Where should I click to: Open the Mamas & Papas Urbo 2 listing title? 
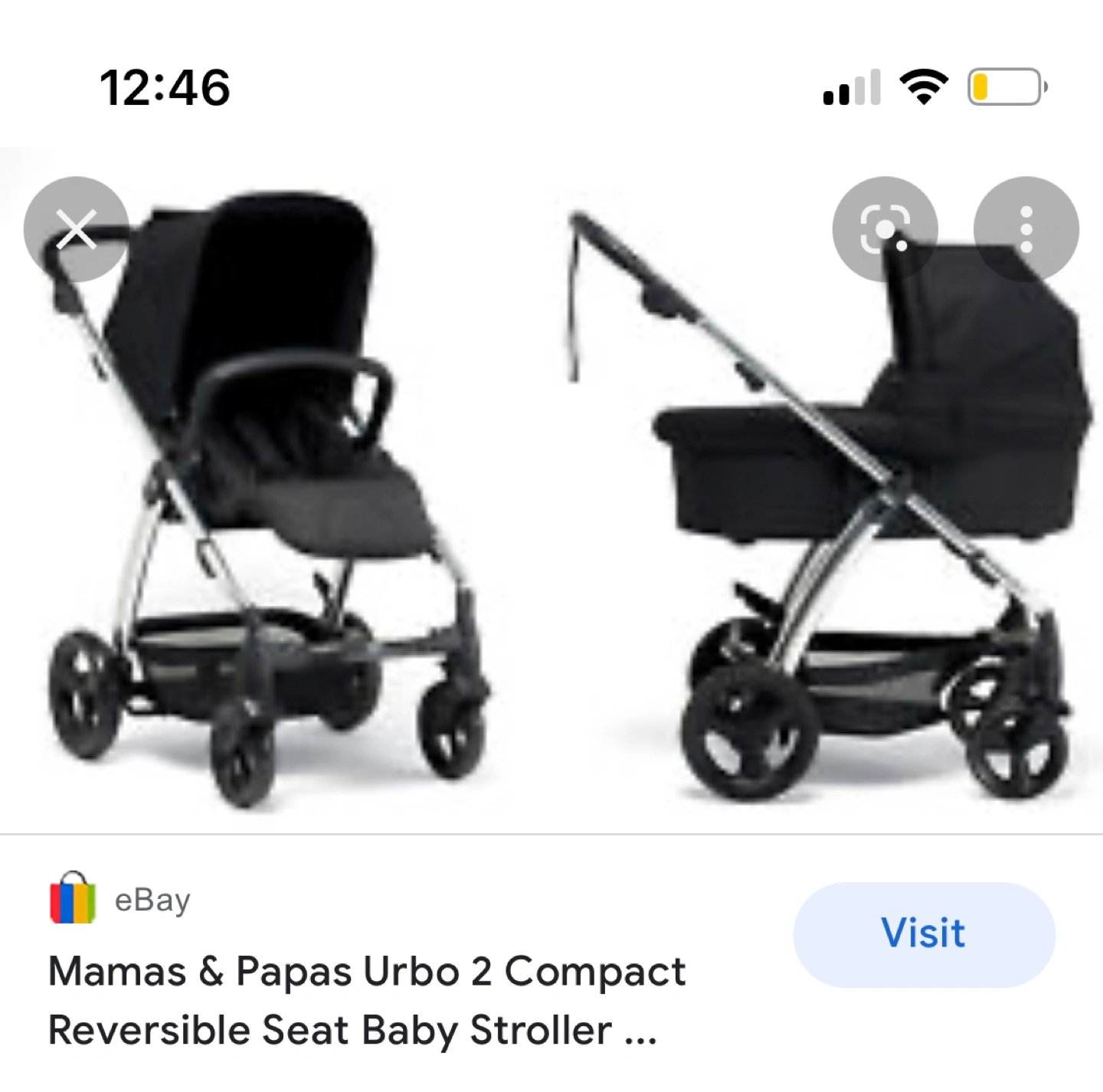point(366,1000)
